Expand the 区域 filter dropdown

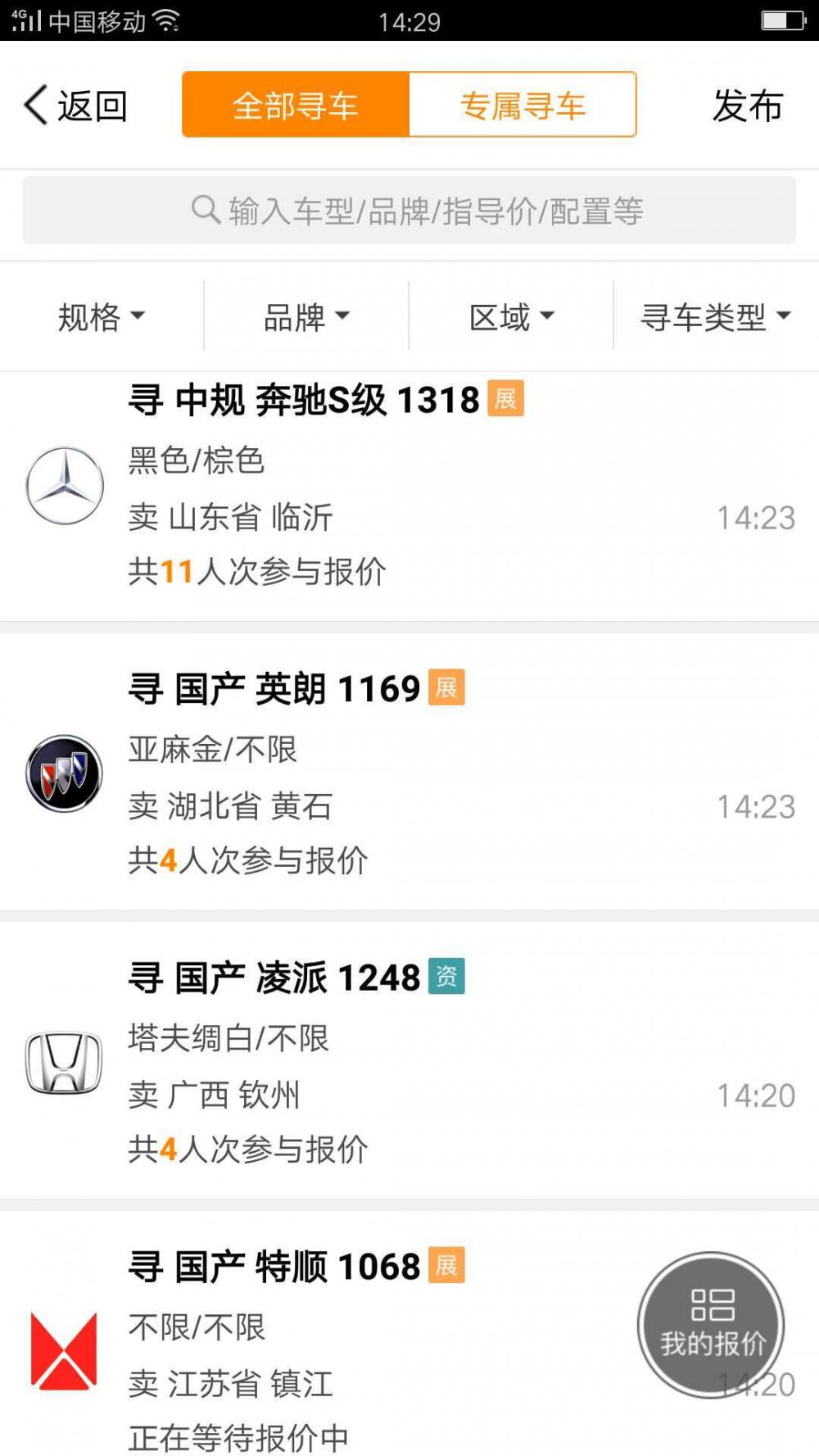(x=511, y=316)
